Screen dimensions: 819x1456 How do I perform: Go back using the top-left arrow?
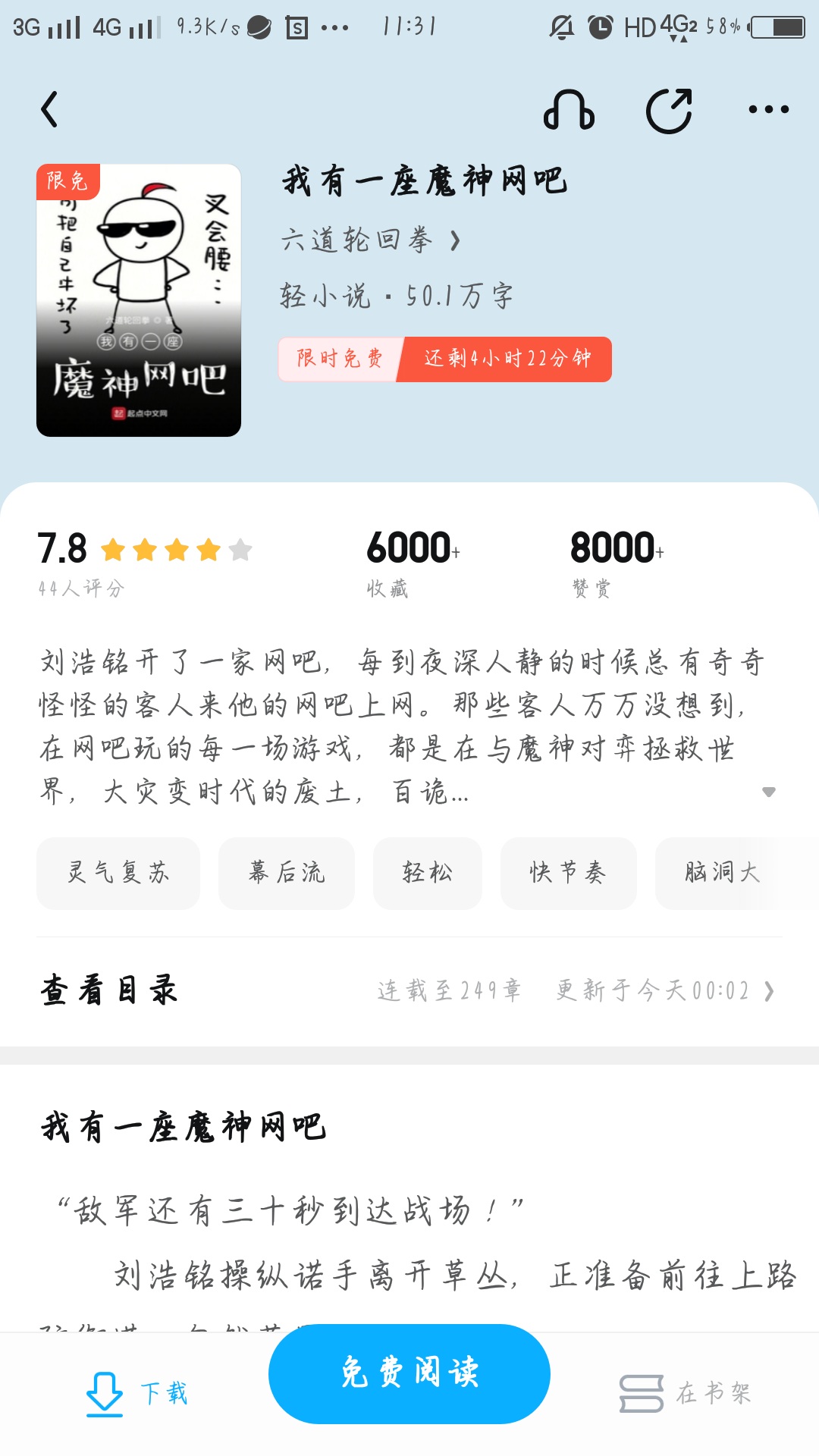pyautogui.click(x=49, y=109)
